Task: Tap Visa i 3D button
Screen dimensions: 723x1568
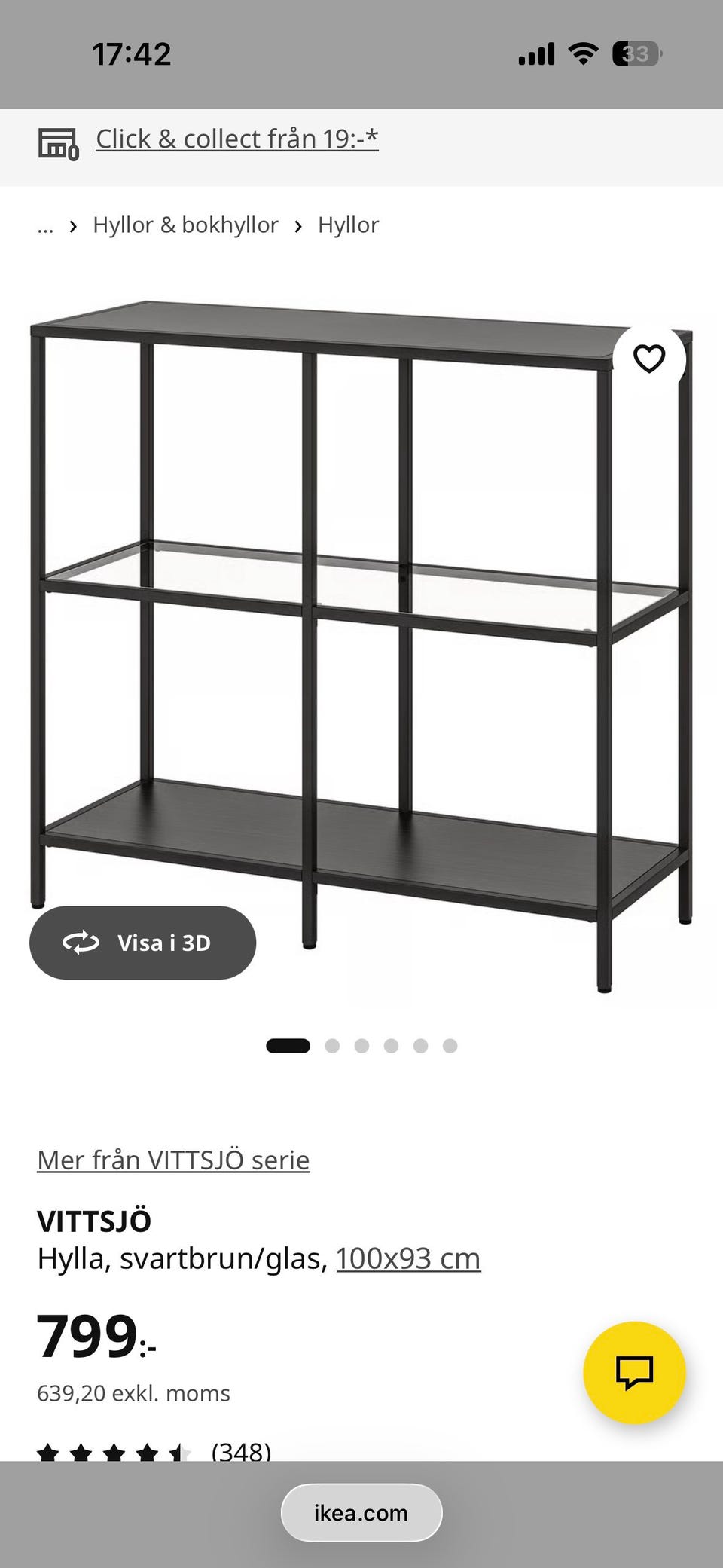Action: click(x=142, y=943)
